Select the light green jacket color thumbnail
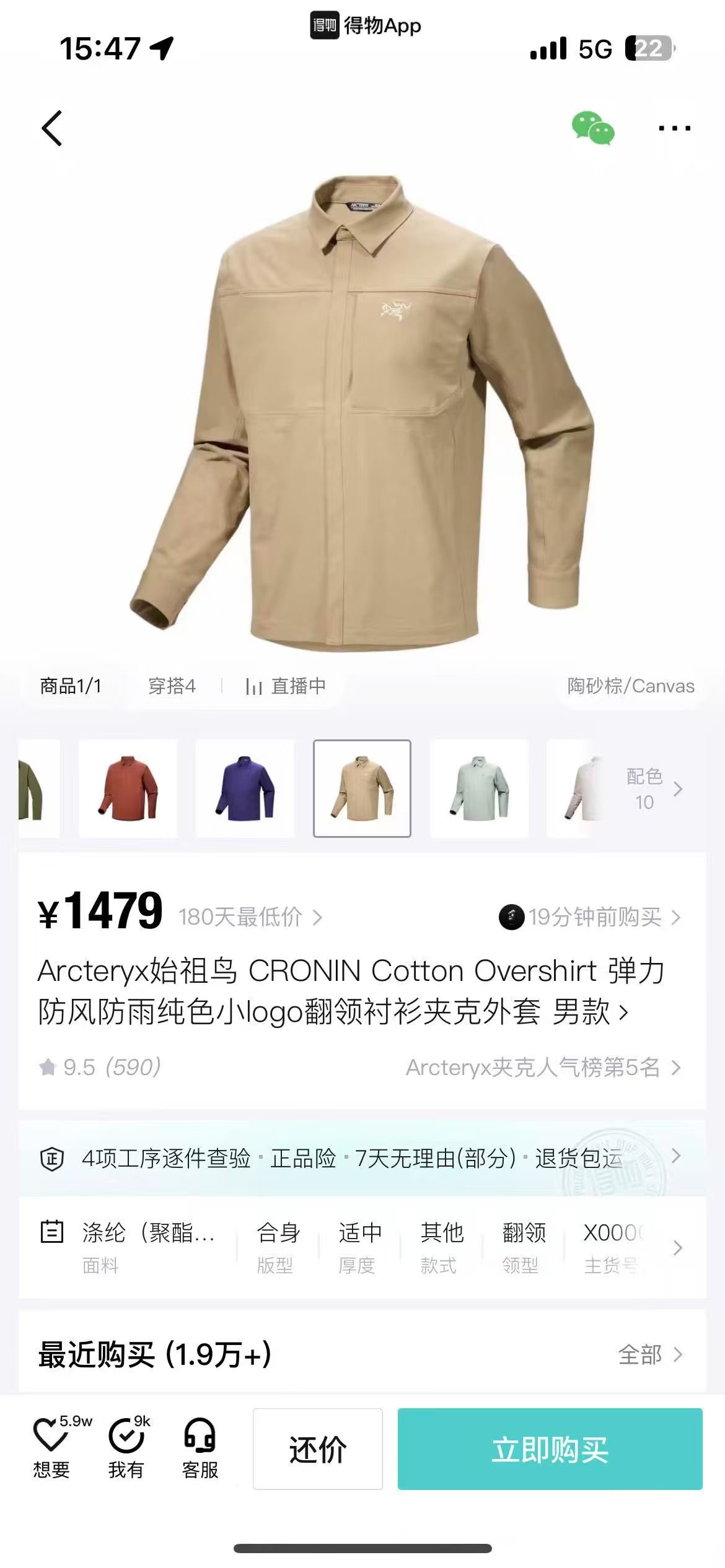Screen dimensions: 725x1568 click(x=479, y=788)
